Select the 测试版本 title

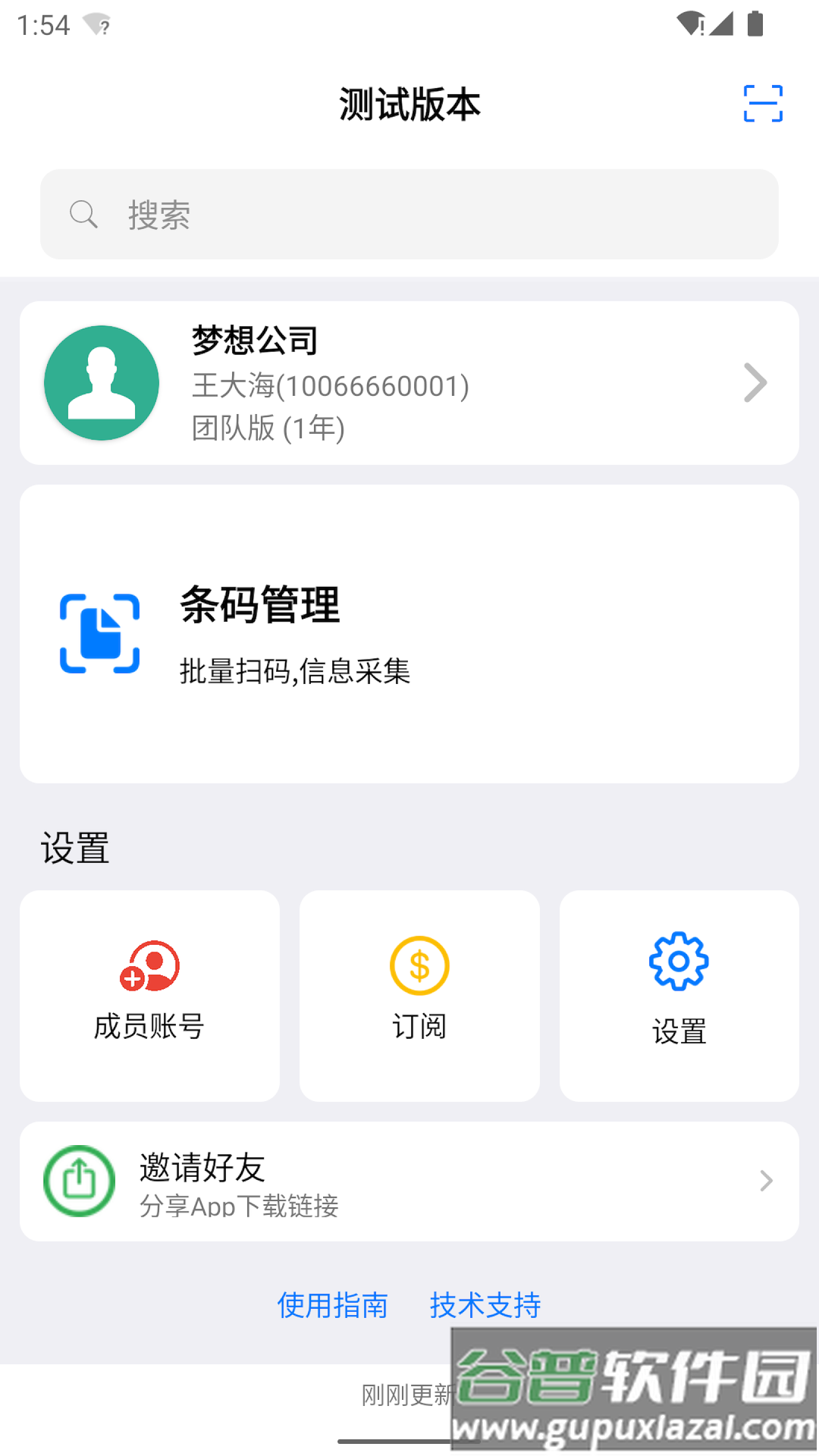click(409, 105)
